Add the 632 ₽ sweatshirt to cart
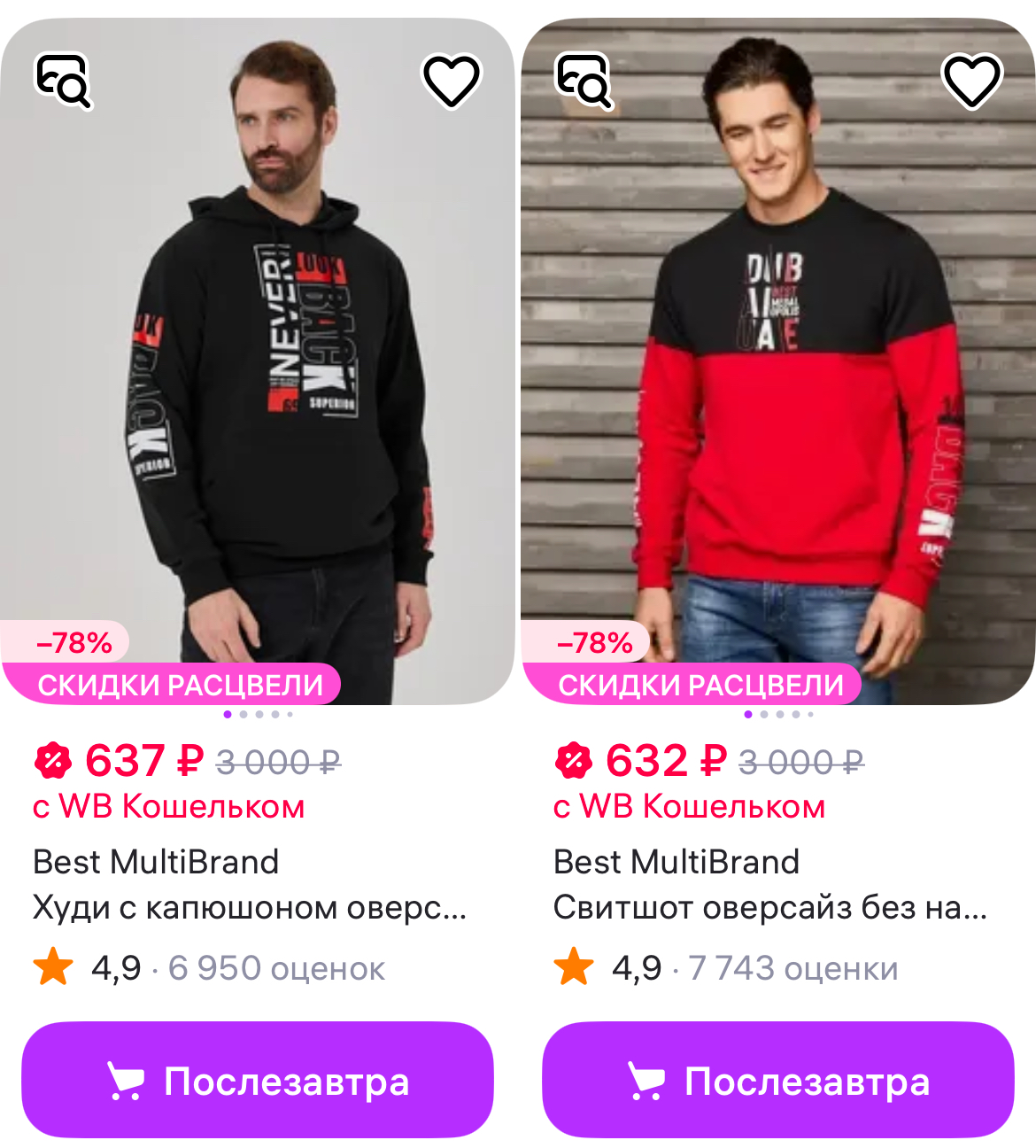 tap(777, 1080)
